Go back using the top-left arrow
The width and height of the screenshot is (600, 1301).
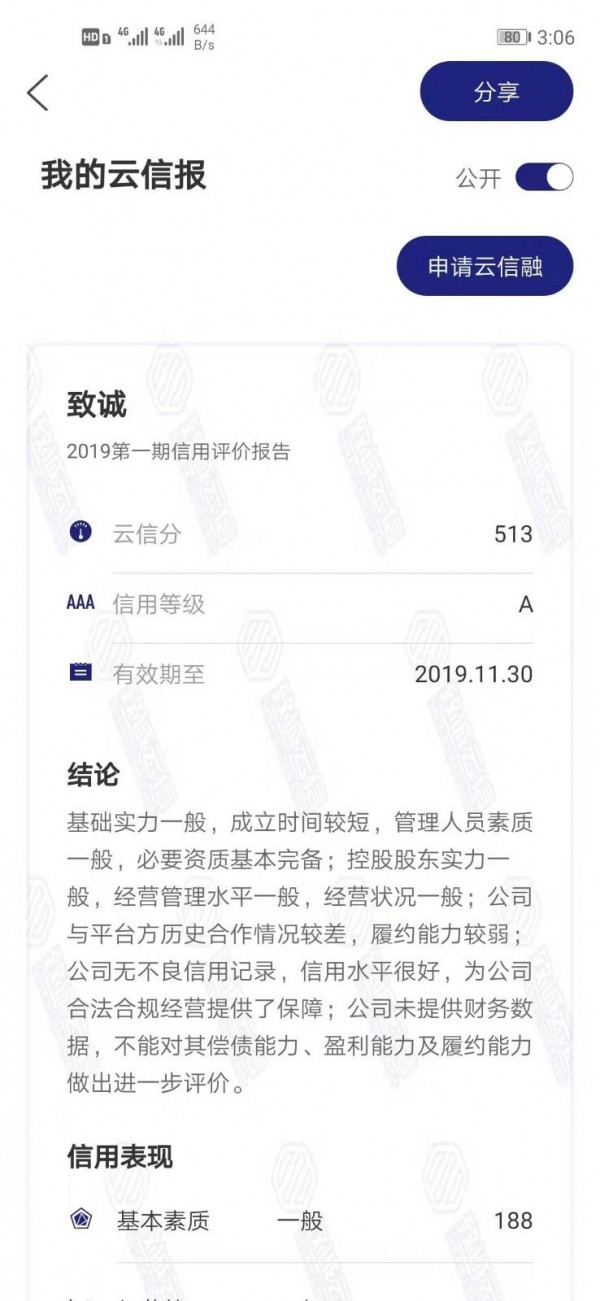click(37, 92)
